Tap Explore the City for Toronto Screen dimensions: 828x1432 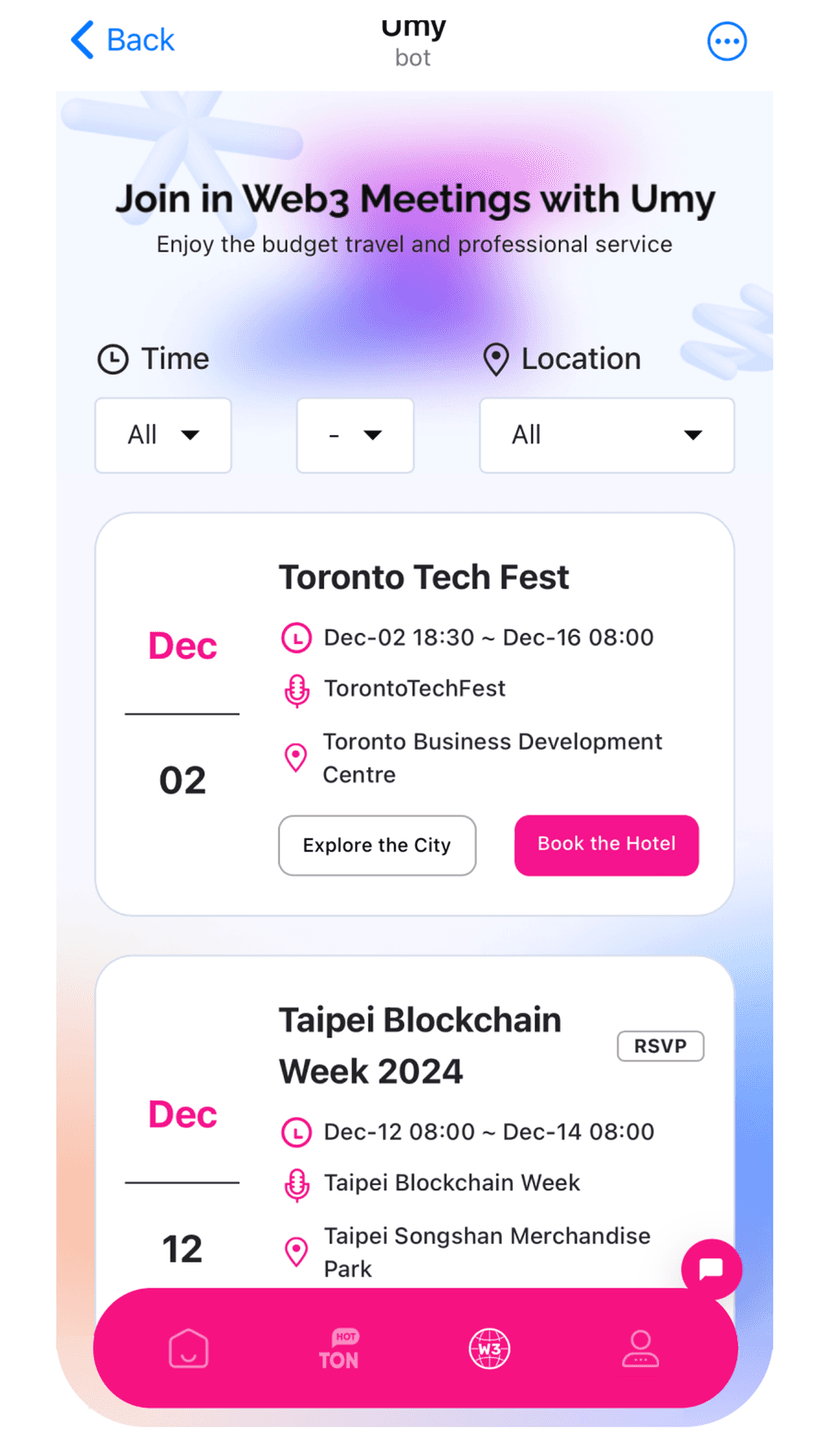(x=376, y=845)
